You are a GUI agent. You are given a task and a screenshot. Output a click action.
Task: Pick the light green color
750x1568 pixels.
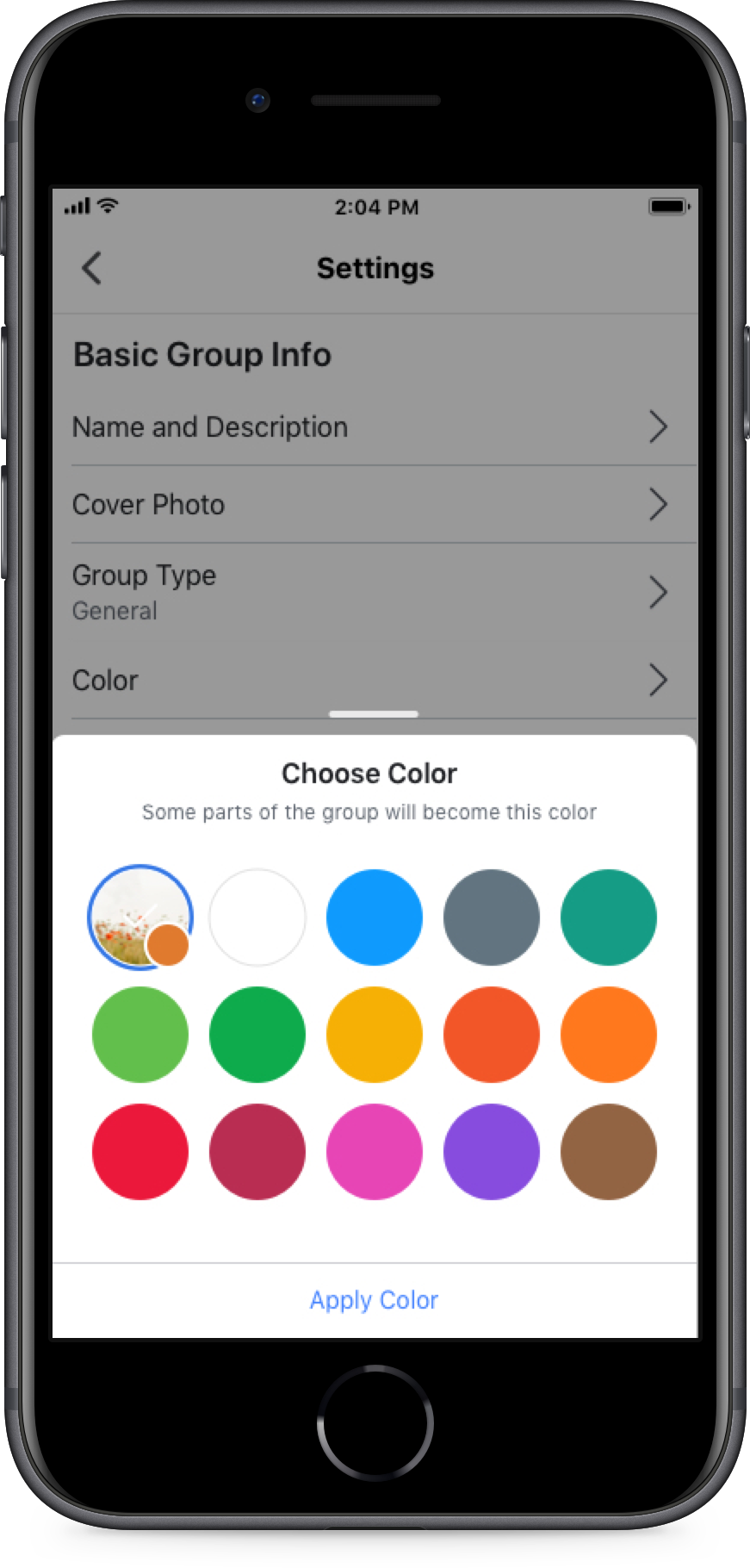pos(140,1034)
